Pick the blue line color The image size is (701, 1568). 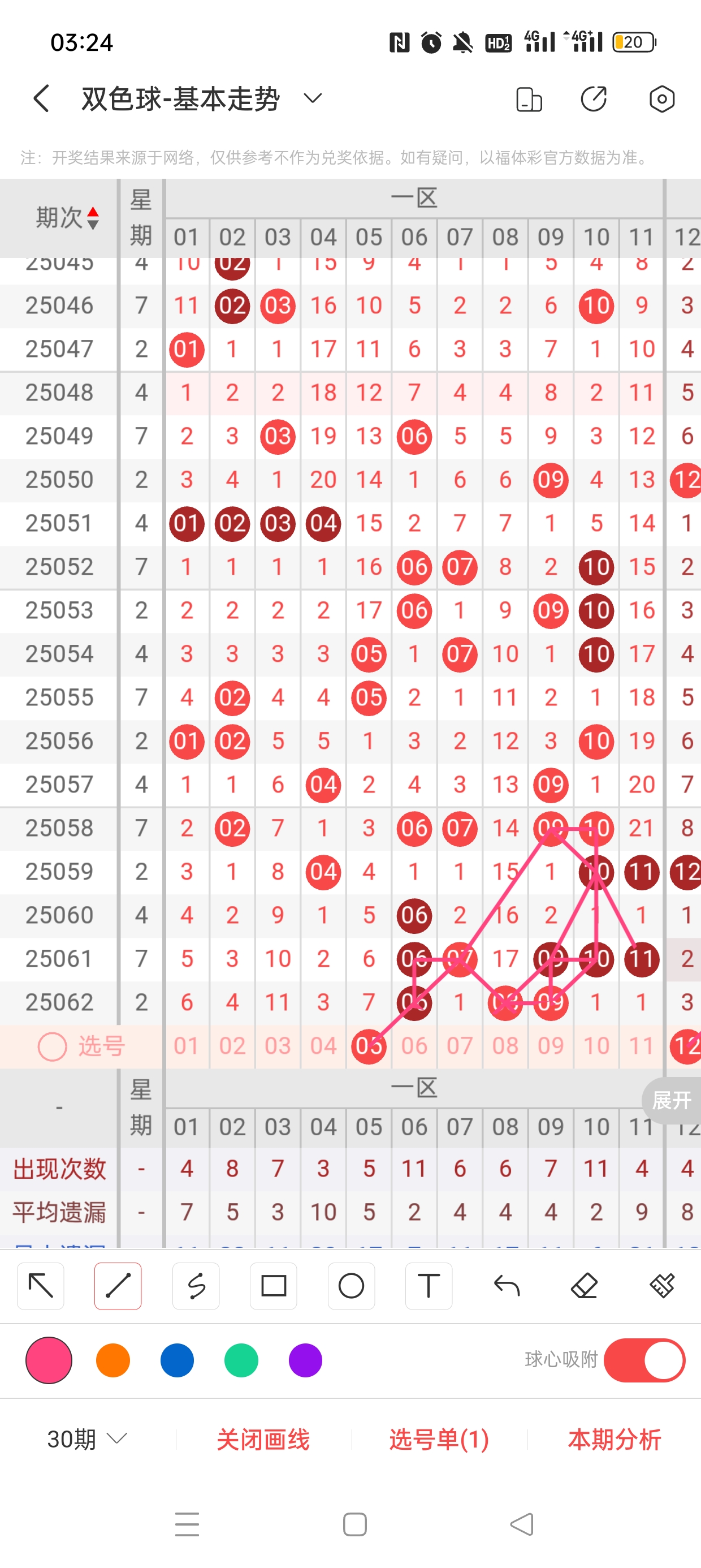click(177, 1360)
